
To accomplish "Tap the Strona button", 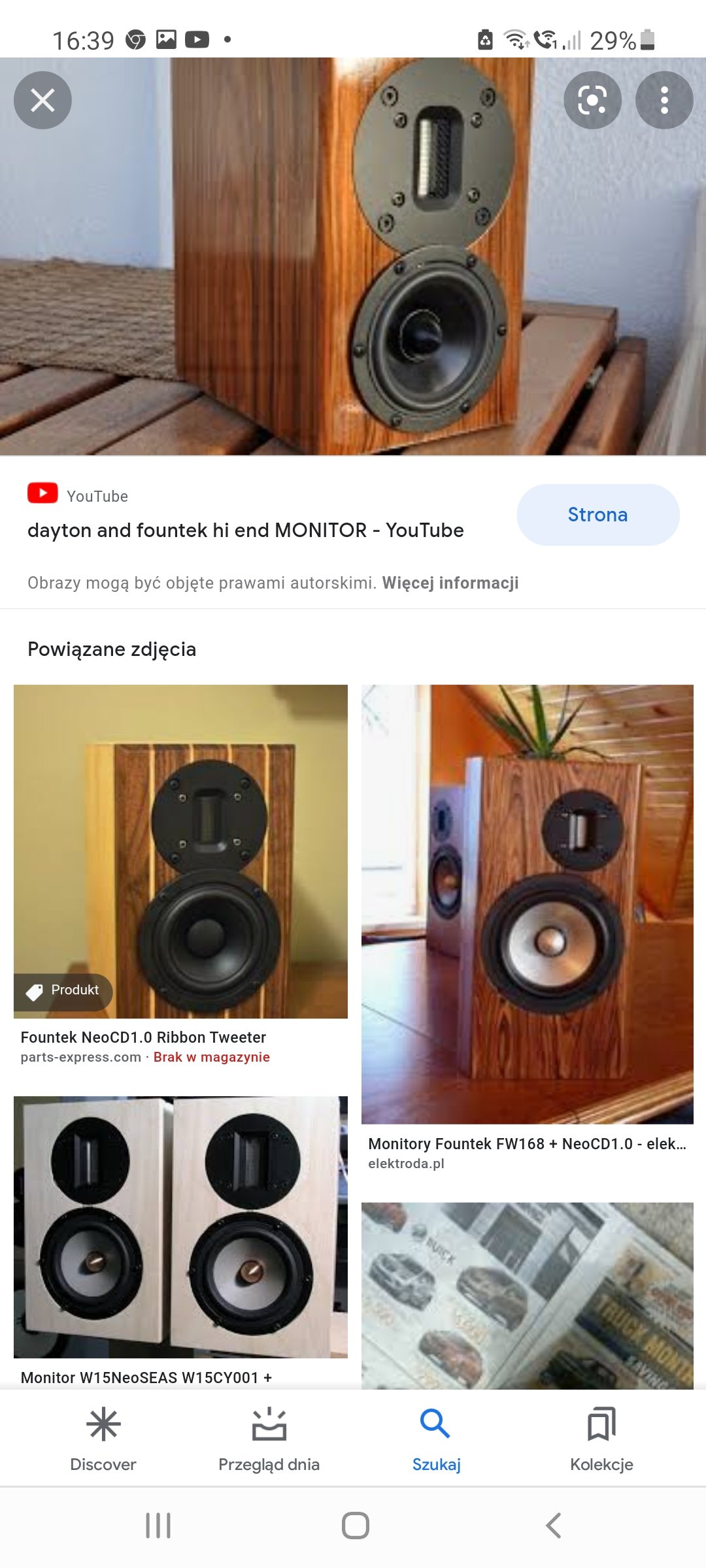I will point(597,515).
